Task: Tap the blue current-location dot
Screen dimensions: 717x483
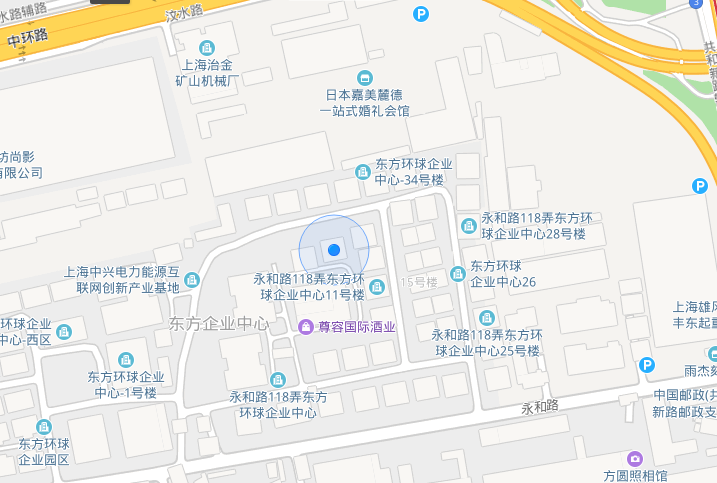Action: click(334, 249)
